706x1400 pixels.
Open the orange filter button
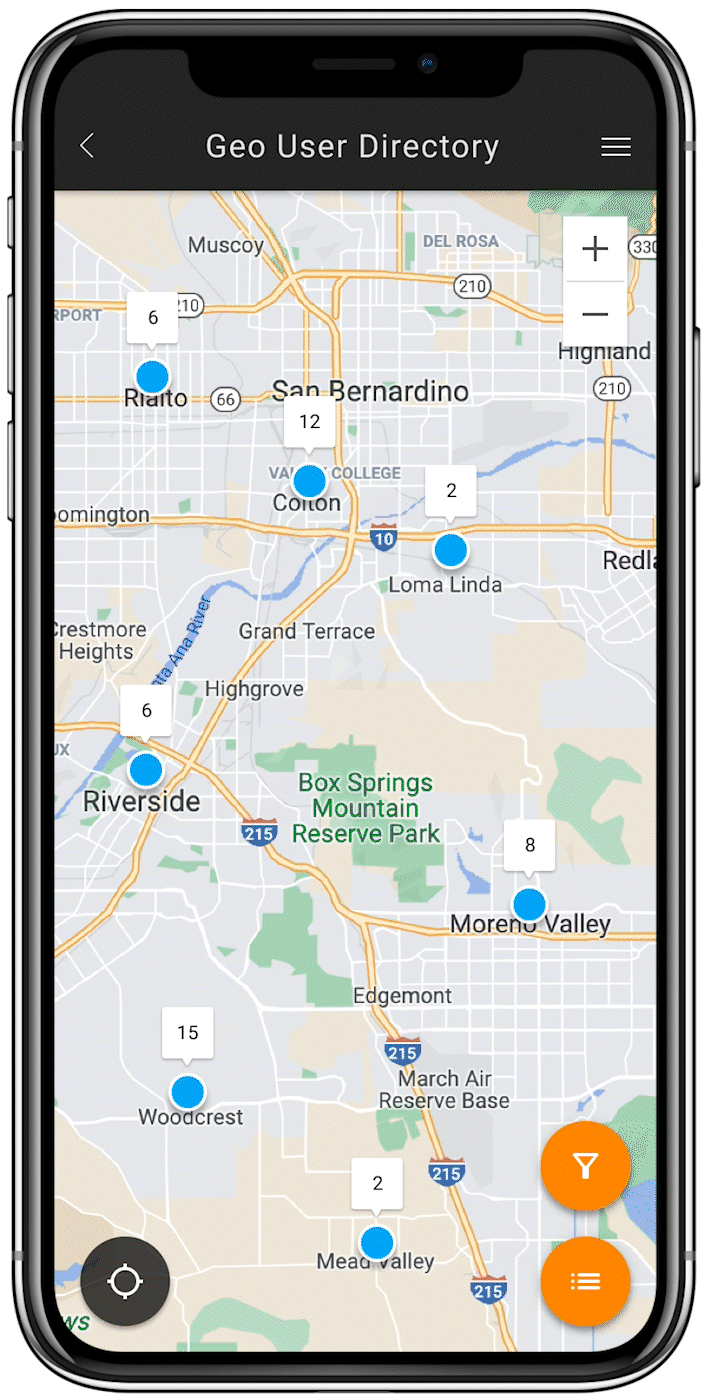pyautogui.click(x=585, y=1166)
